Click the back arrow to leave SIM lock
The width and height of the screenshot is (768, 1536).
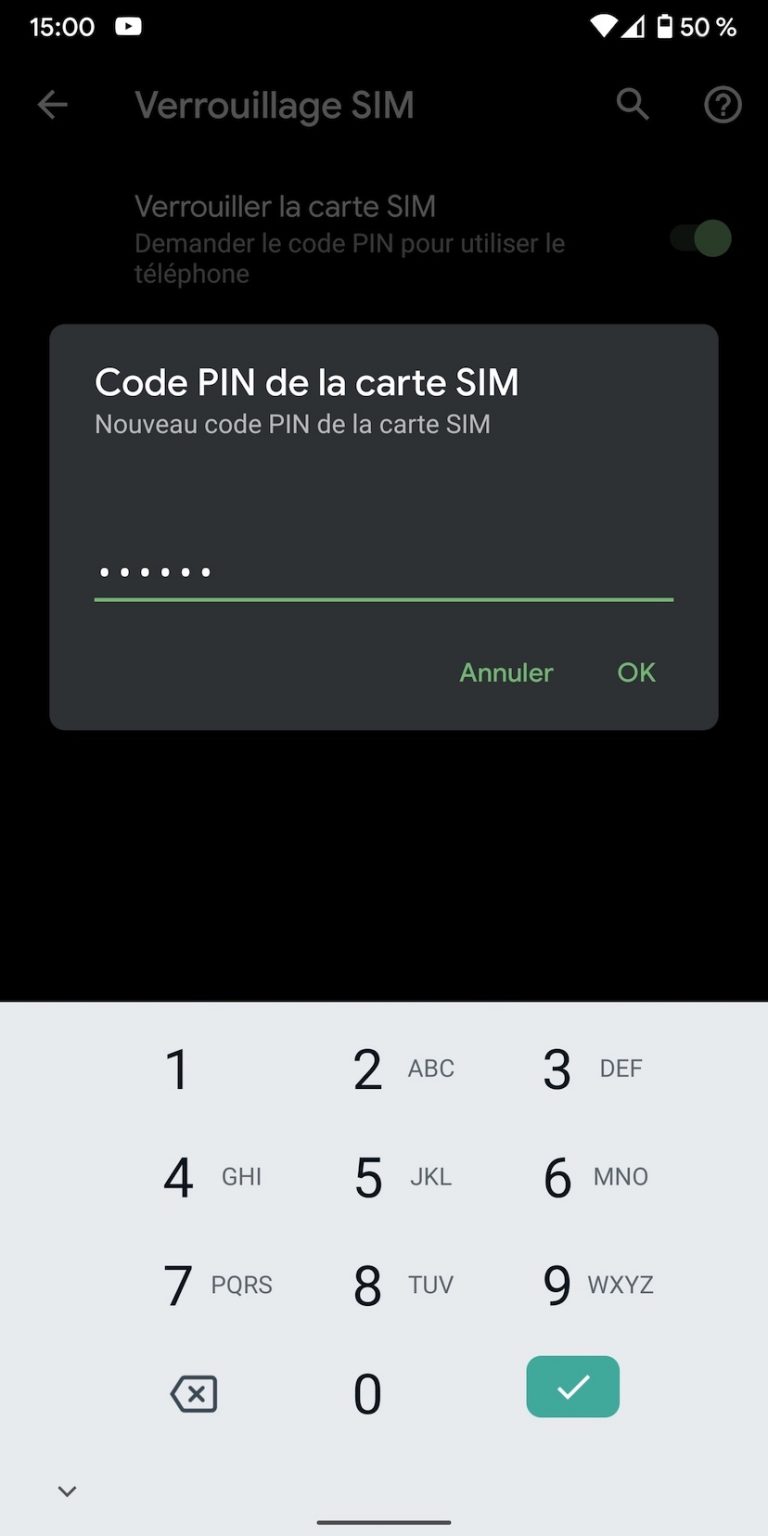point(52,105)
